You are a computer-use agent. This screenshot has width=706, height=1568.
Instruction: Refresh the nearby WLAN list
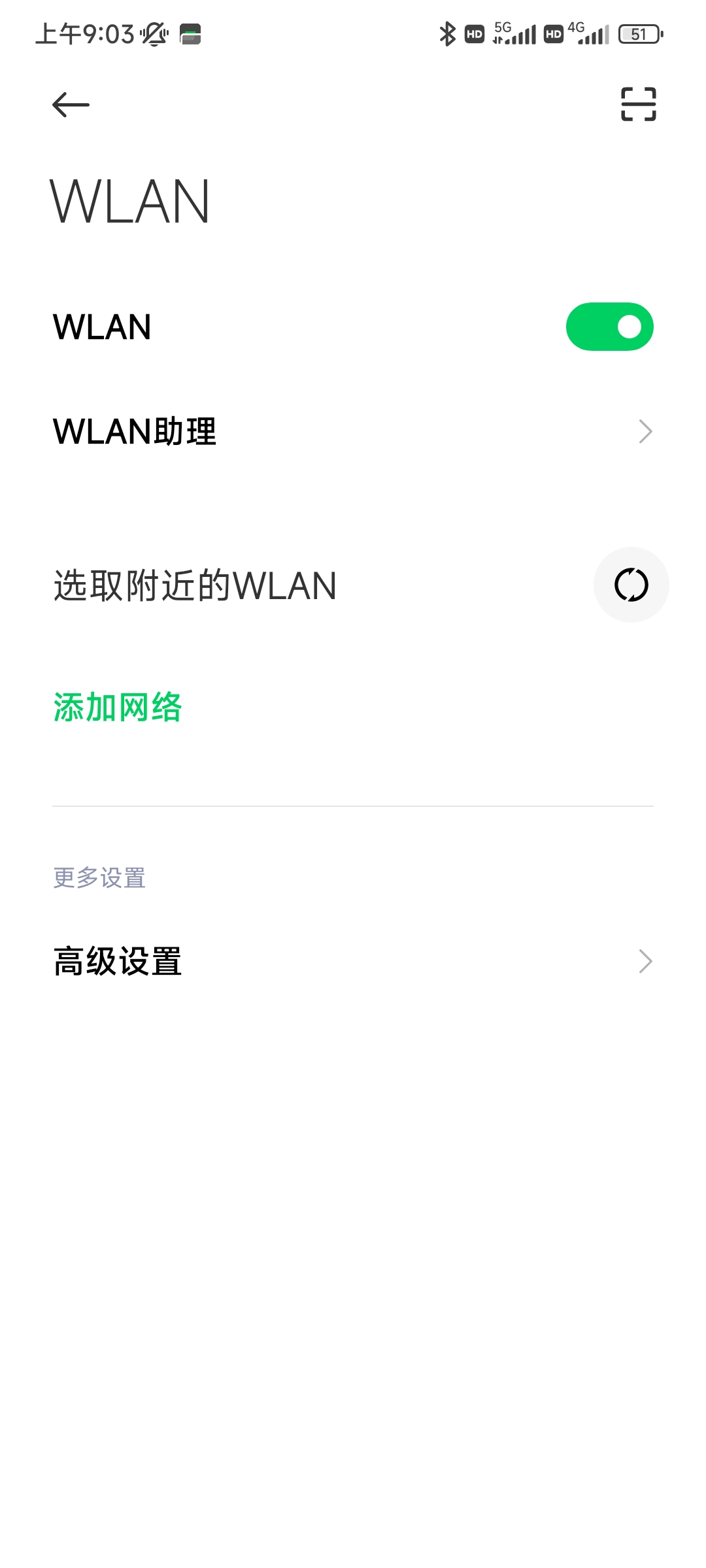click(x=631, y=585)
